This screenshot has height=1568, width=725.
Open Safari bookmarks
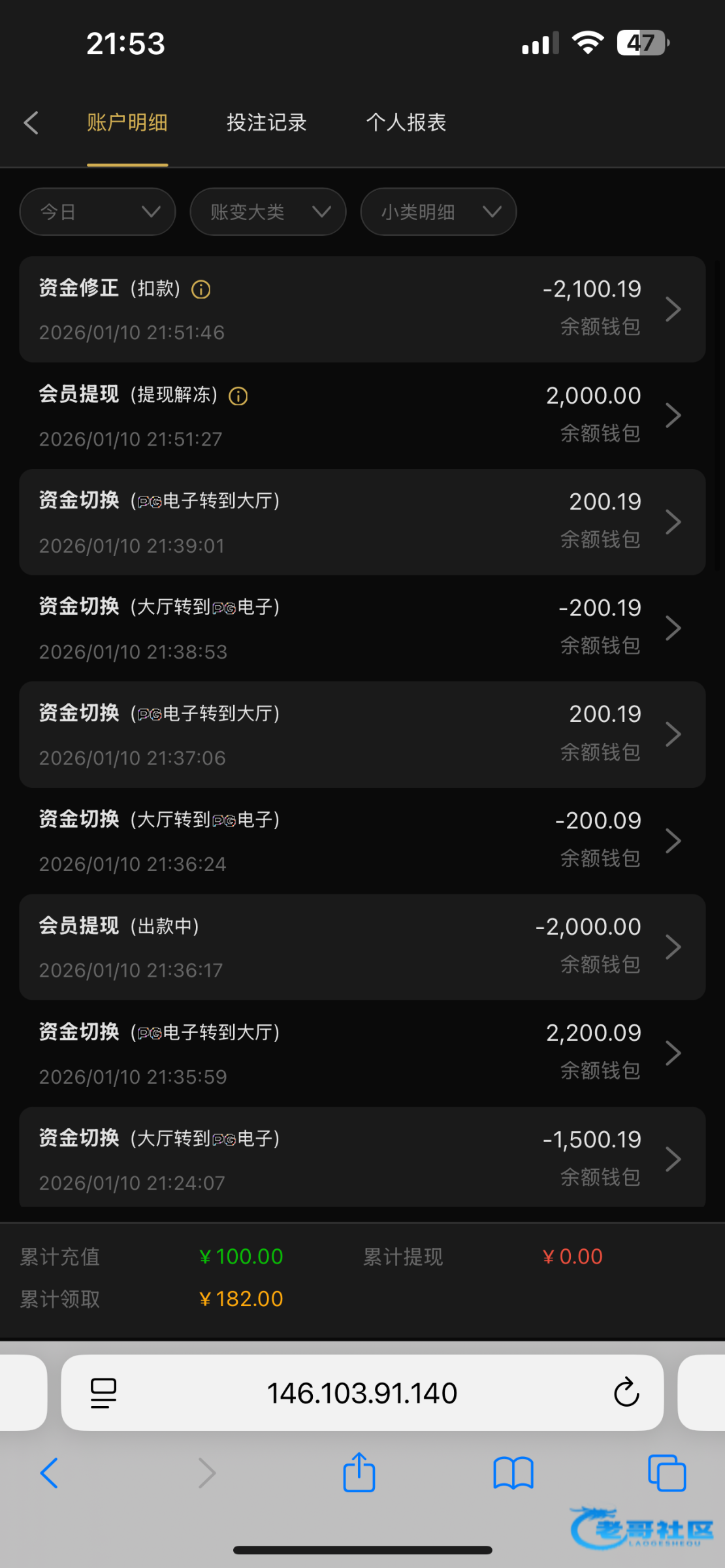[x=513, y=1473]
